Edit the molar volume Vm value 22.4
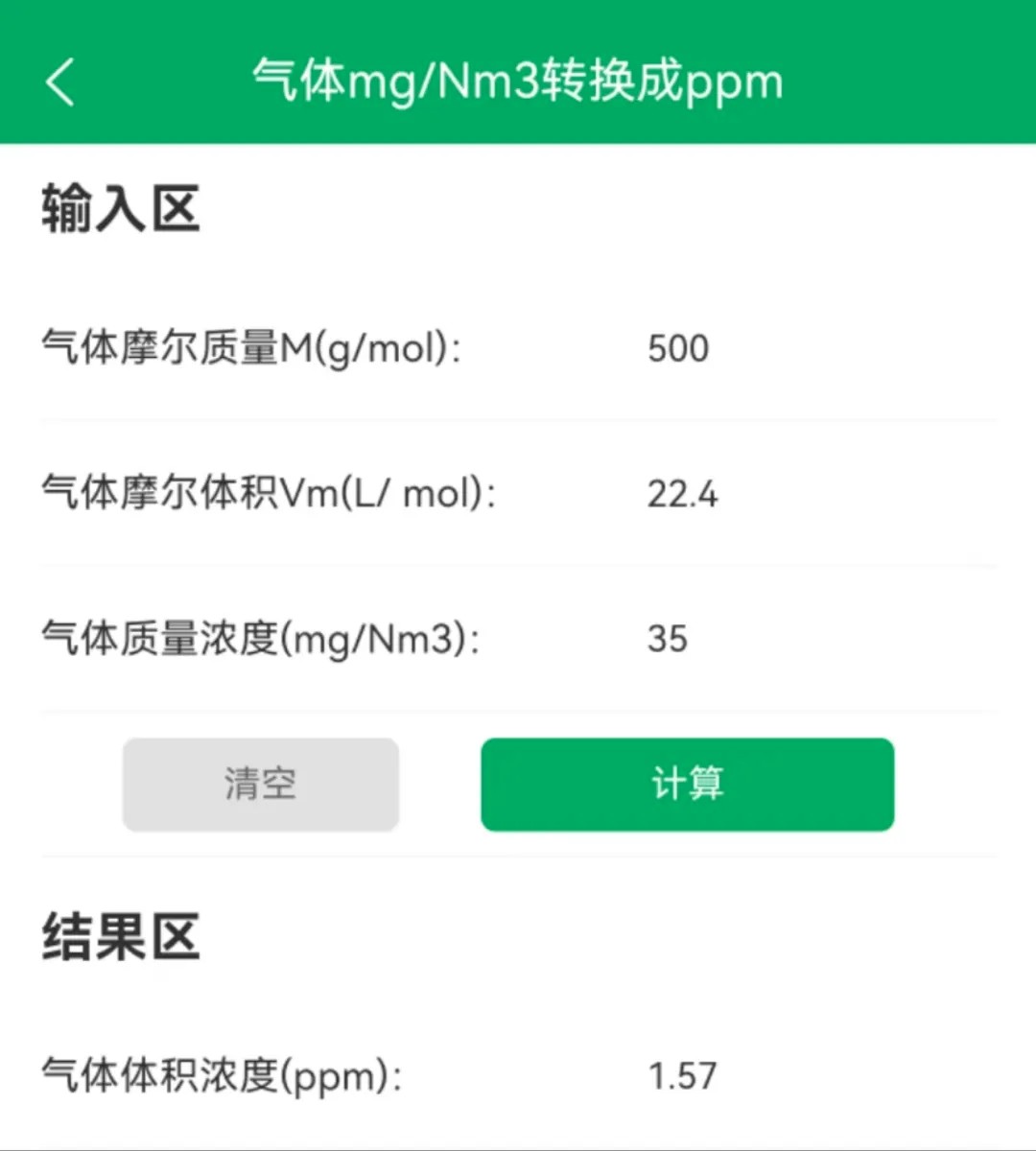This screenshot has height=1151, width=1036. click(682, 494)
